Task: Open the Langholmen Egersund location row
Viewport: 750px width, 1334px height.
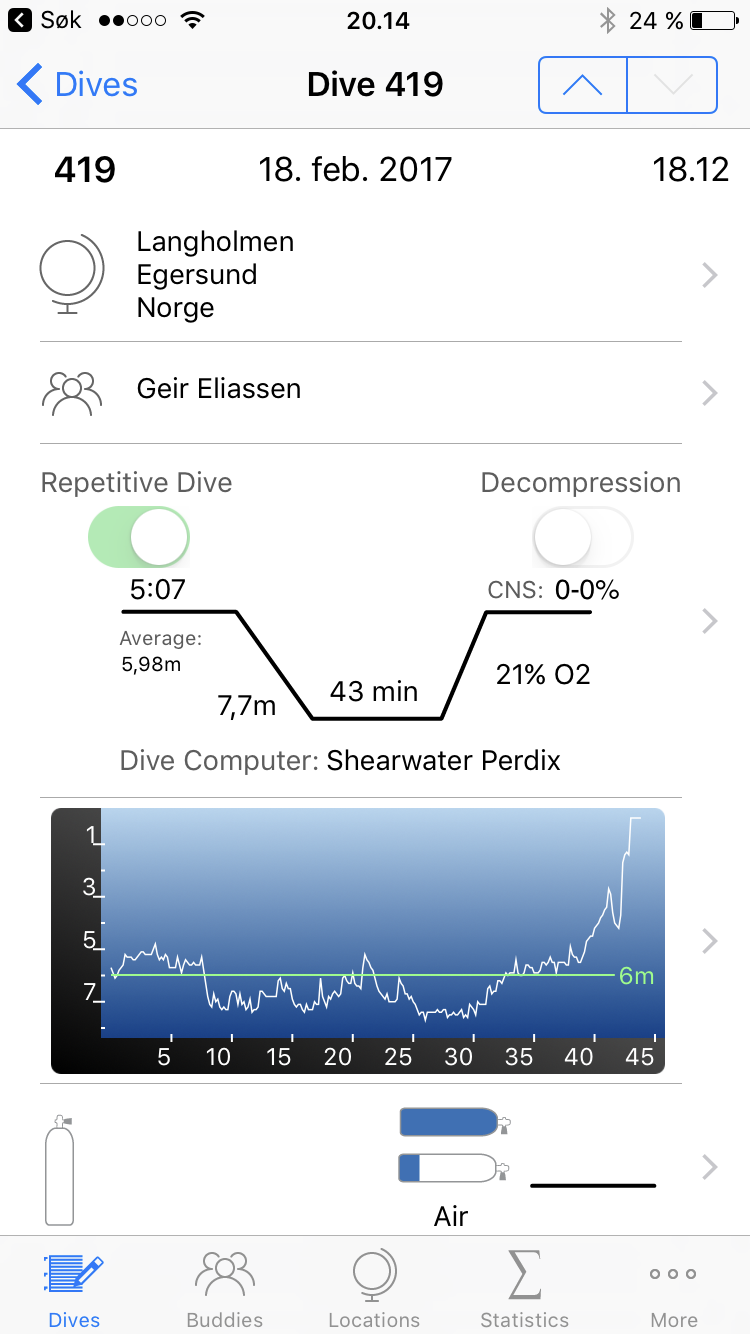Action: pyautogui.click(x=375, y=275)
